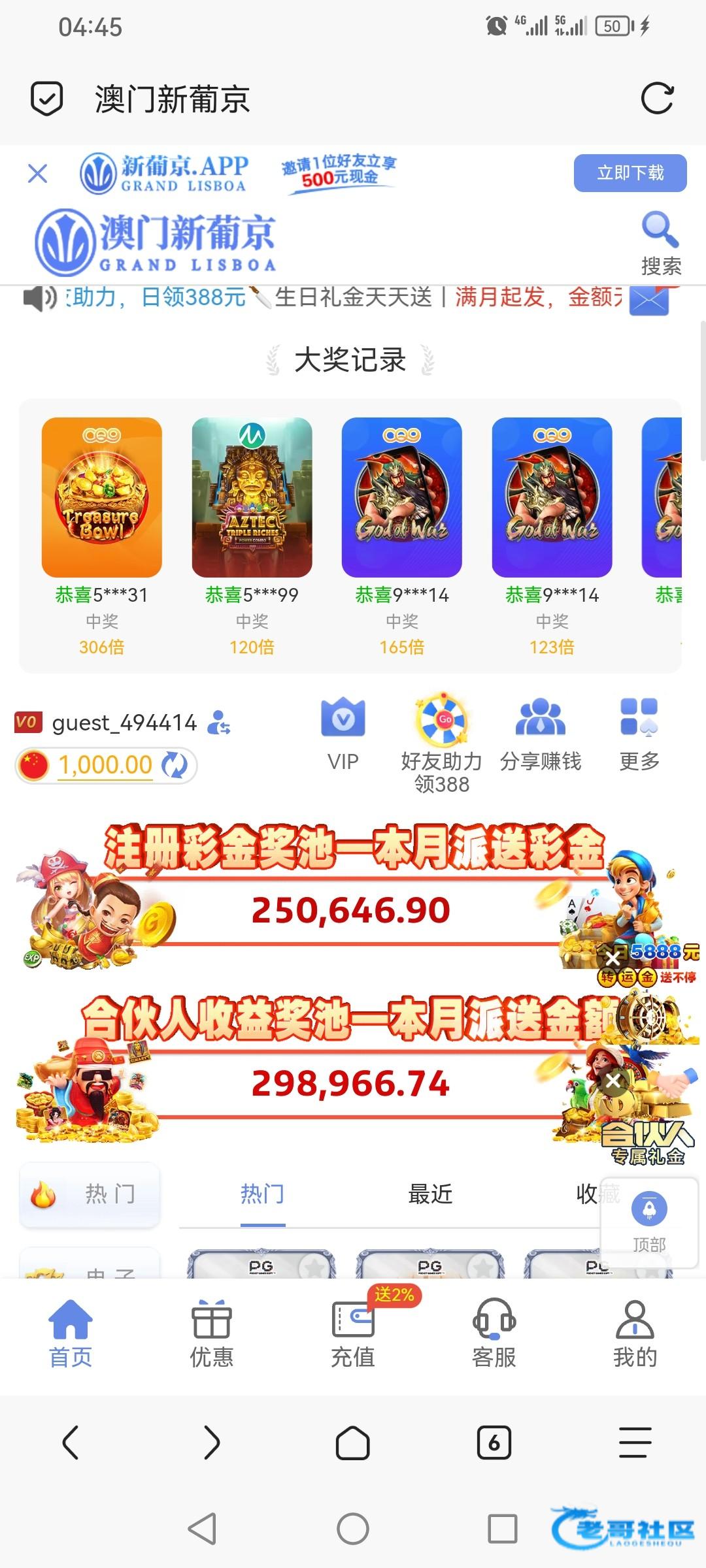
Task: Contact 客服 customer service
Action: click(x=494, y=1334)
